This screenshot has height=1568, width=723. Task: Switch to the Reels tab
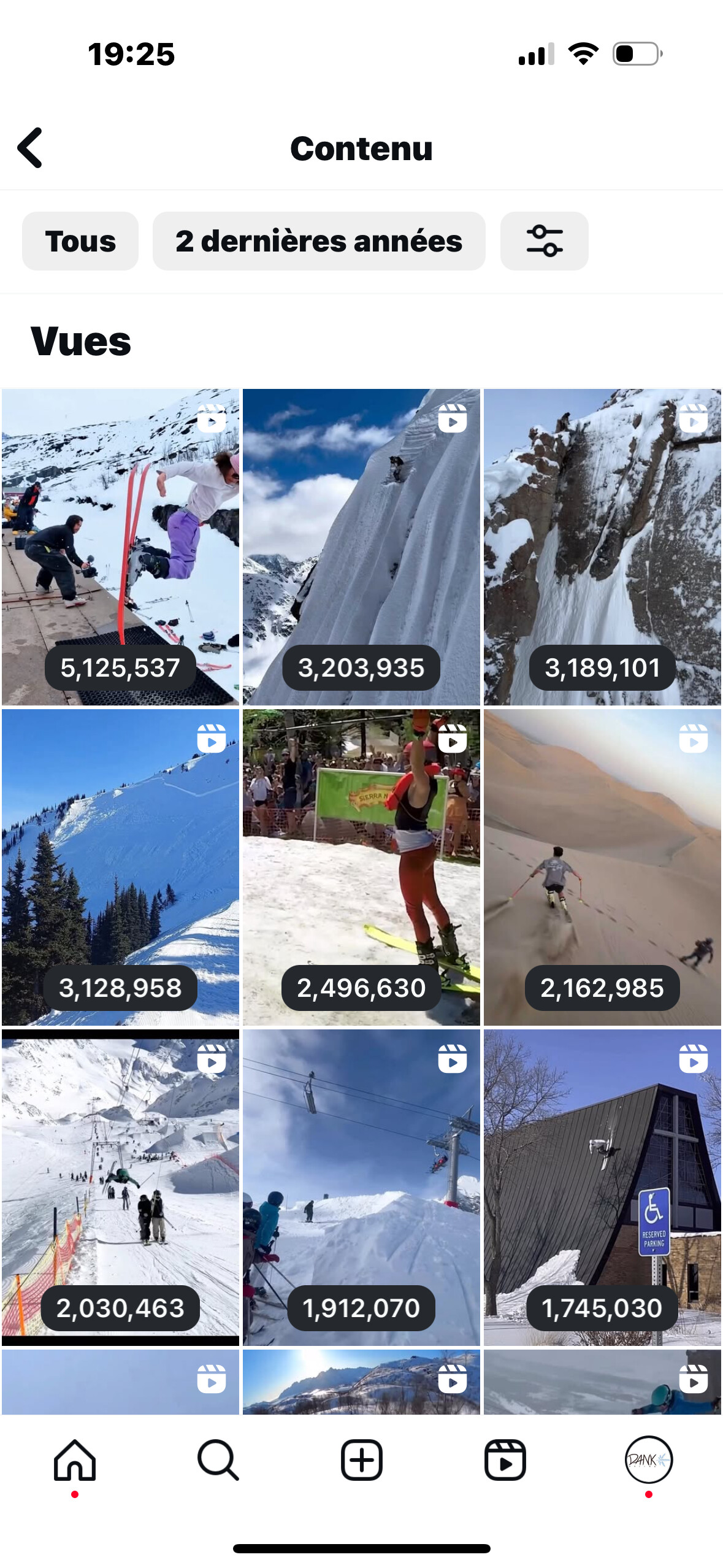(505, 1460)
